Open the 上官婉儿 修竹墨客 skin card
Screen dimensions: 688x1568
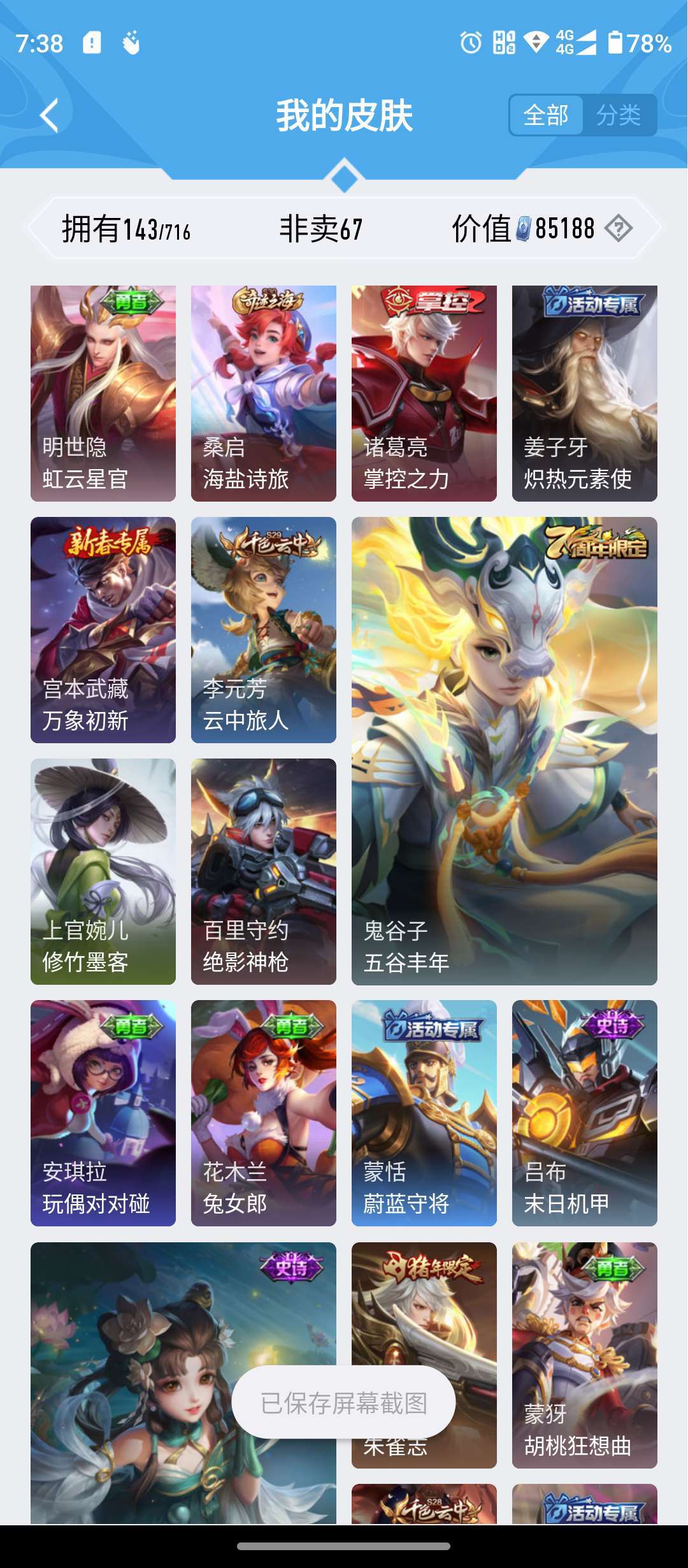point(103,871)
